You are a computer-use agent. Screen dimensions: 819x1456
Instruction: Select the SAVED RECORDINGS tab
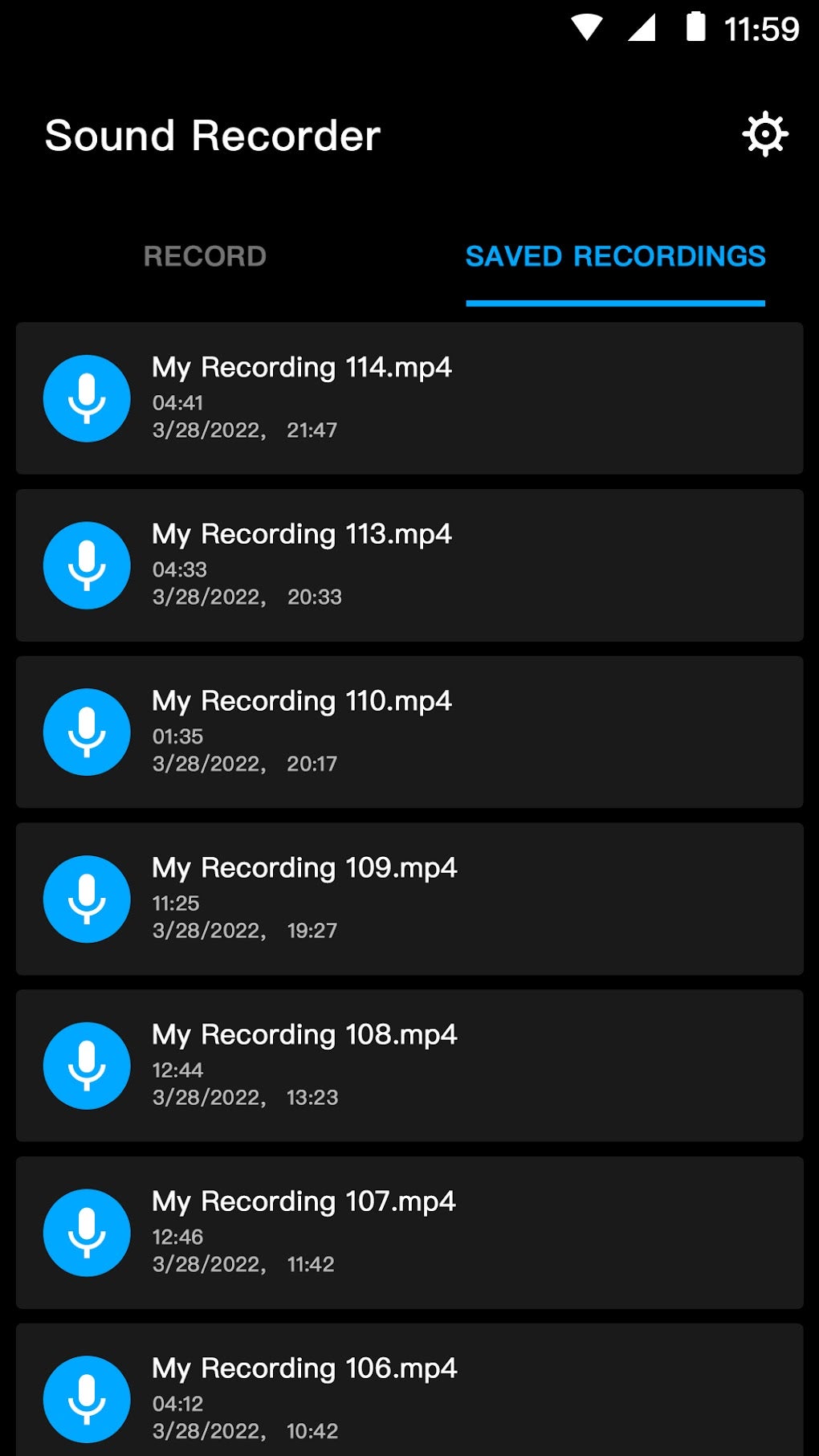point(616,257)
